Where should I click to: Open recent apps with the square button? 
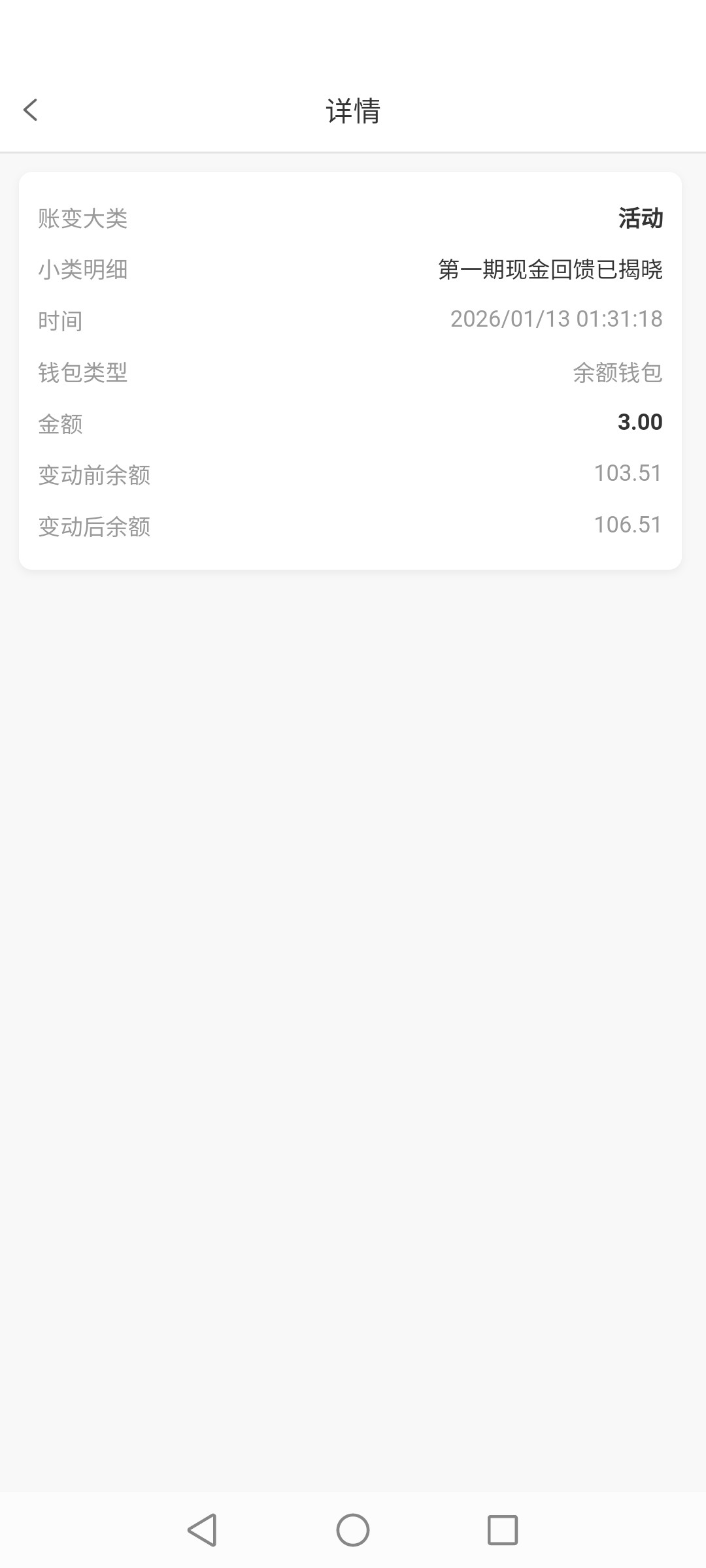tap(503, 1529)
